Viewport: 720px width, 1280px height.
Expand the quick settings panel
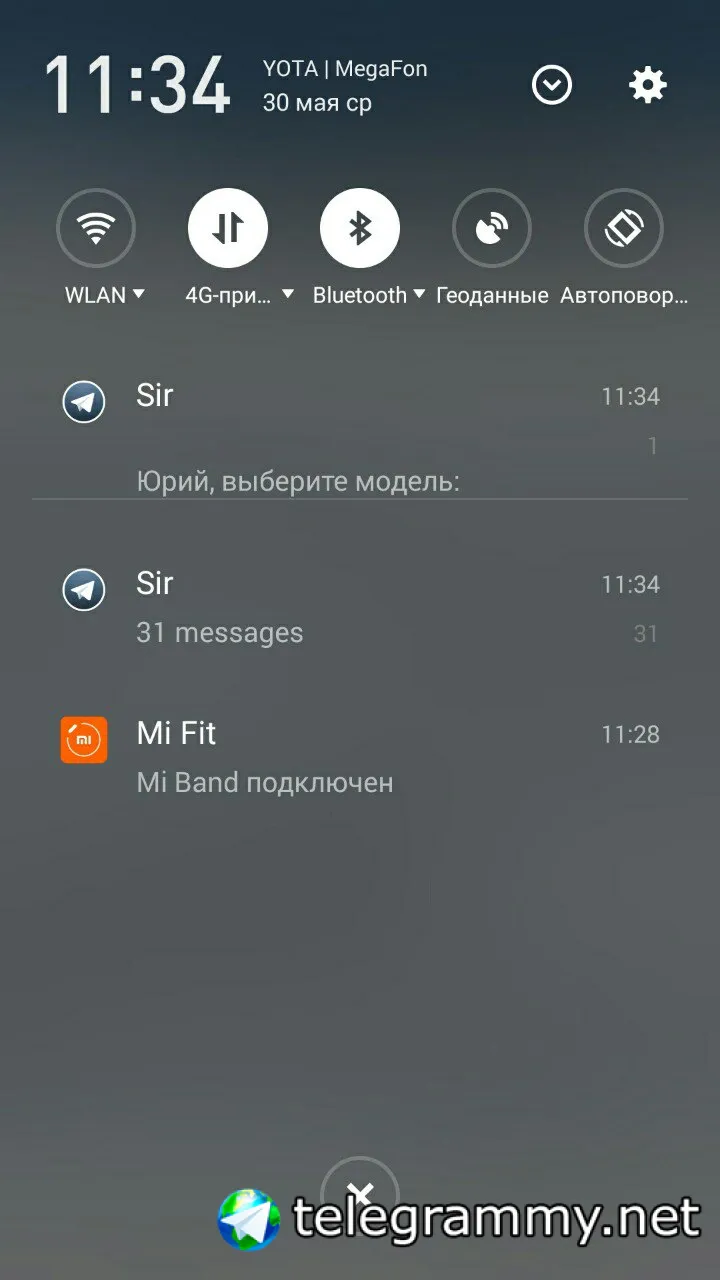551,86
